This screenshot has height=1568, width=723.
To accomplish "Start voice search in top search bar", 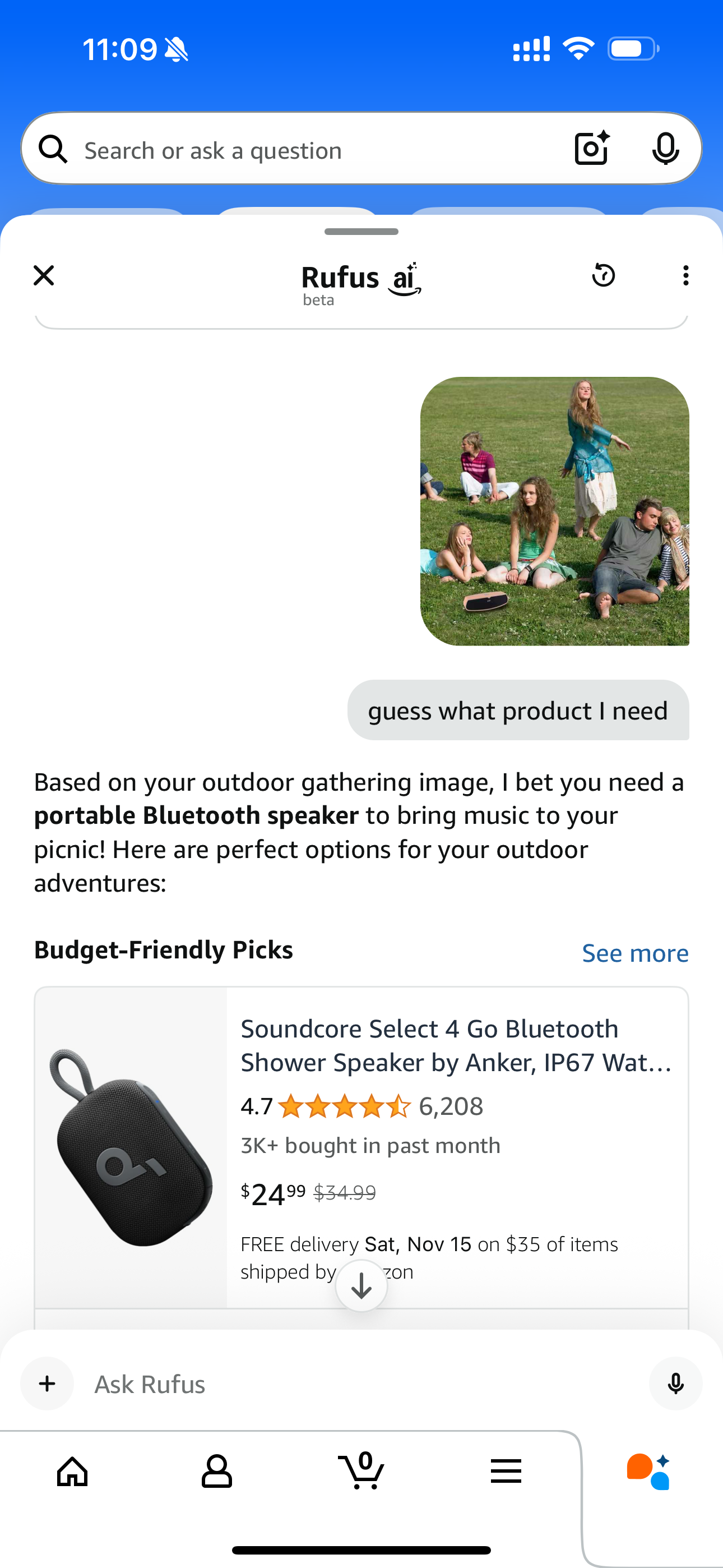I will point(665,149).
